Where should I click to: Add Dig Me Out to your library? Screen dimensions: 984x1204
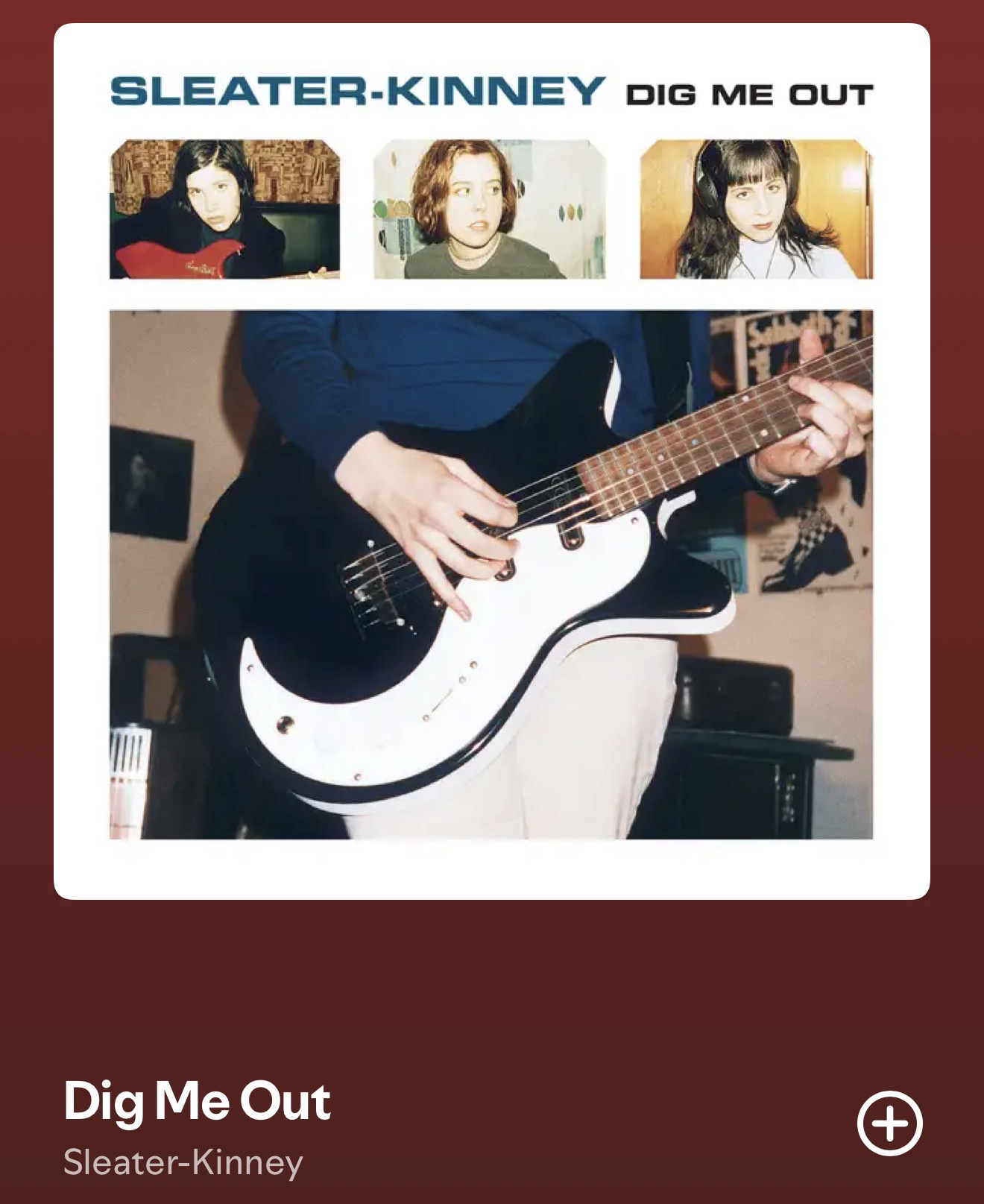point(889,1123)
